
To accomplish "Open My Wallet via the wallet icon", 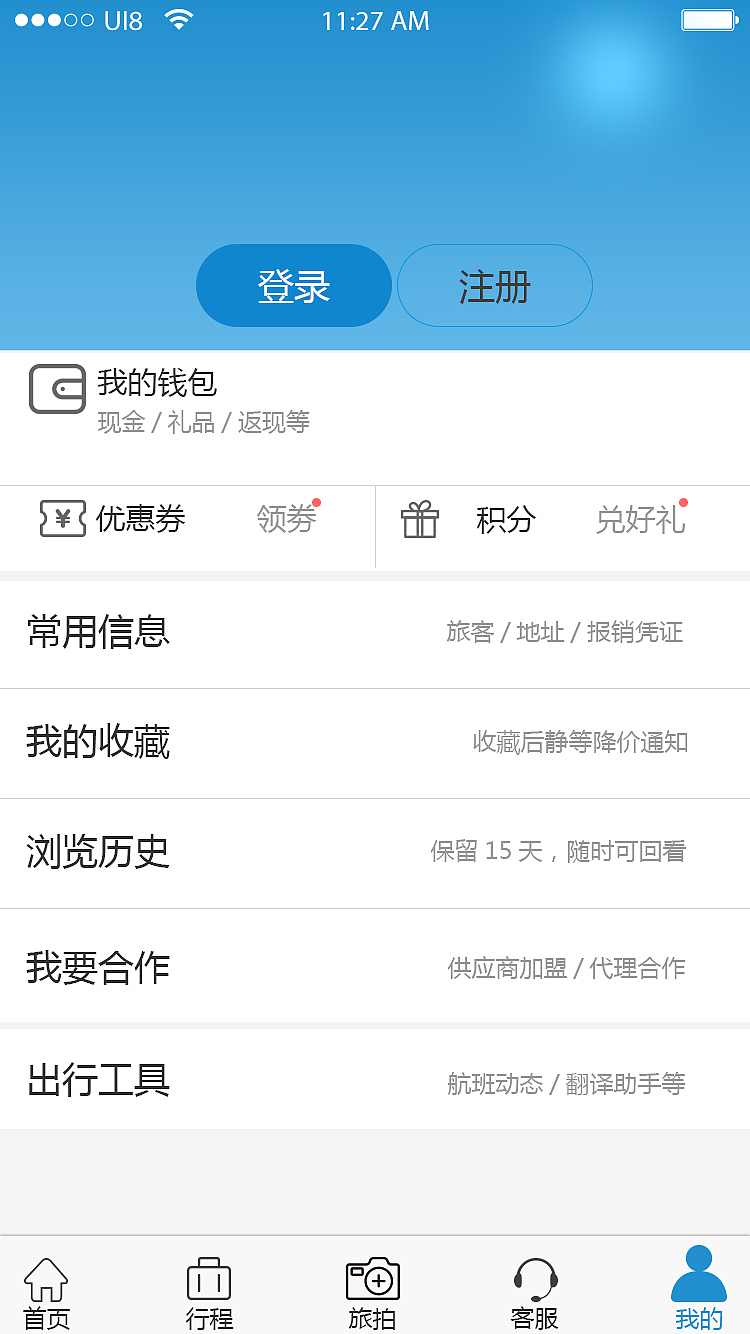I will click(57, 389).
